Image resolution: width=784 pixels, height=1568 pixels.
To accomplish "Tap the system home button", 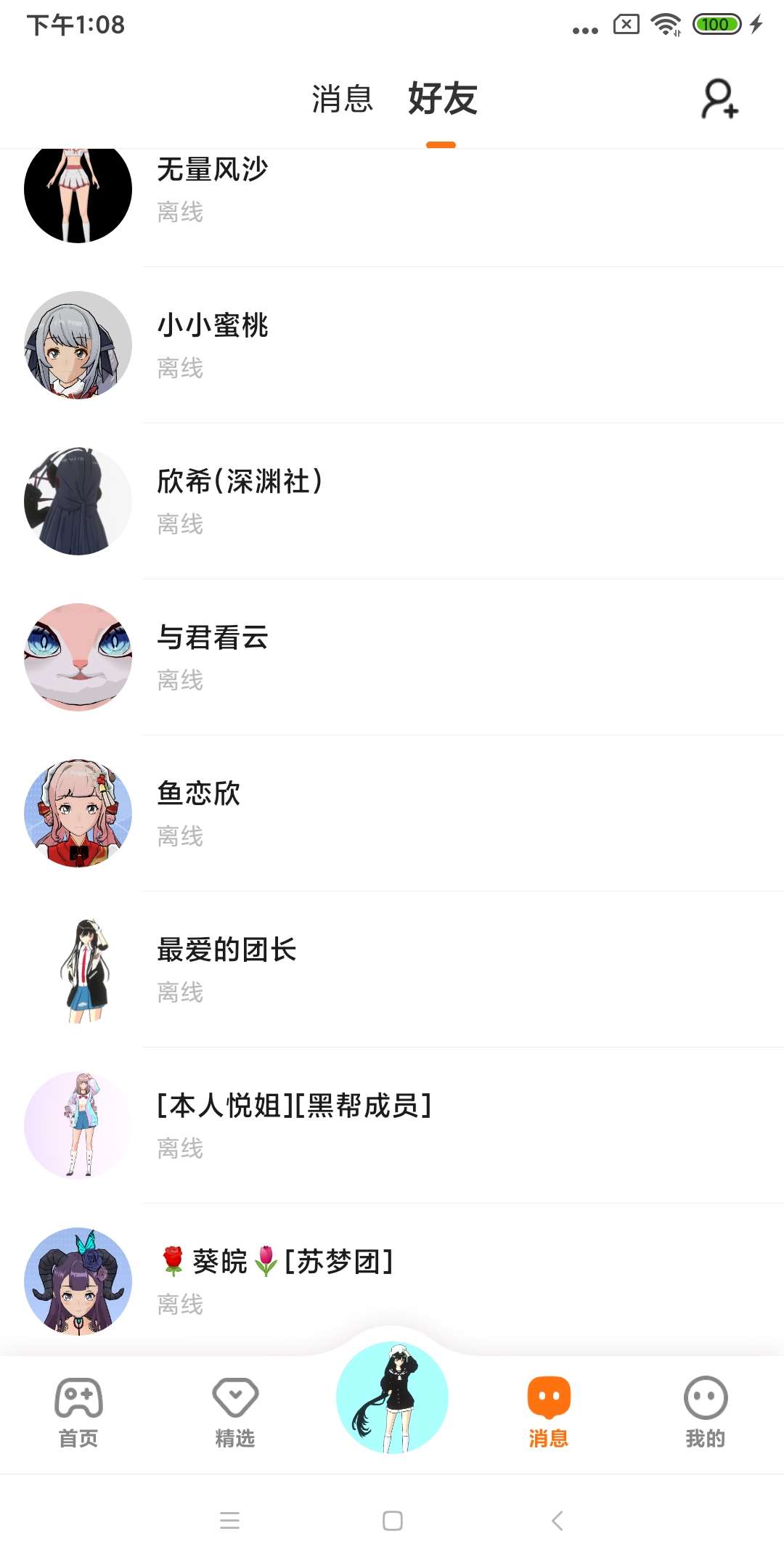I will point(392,1521).
